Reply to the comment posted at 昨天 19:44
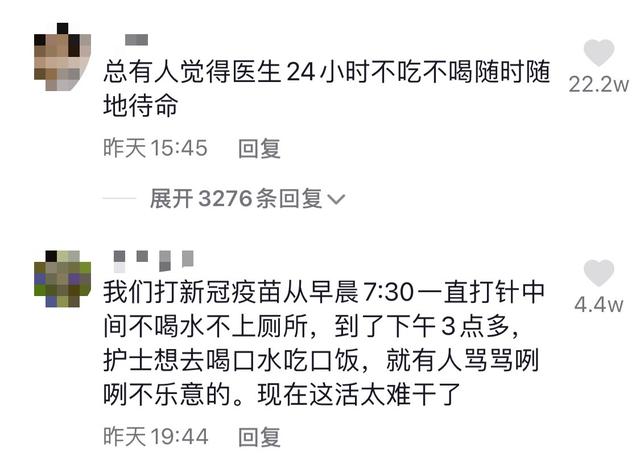 pyautogui.click(x=259, y=436)
